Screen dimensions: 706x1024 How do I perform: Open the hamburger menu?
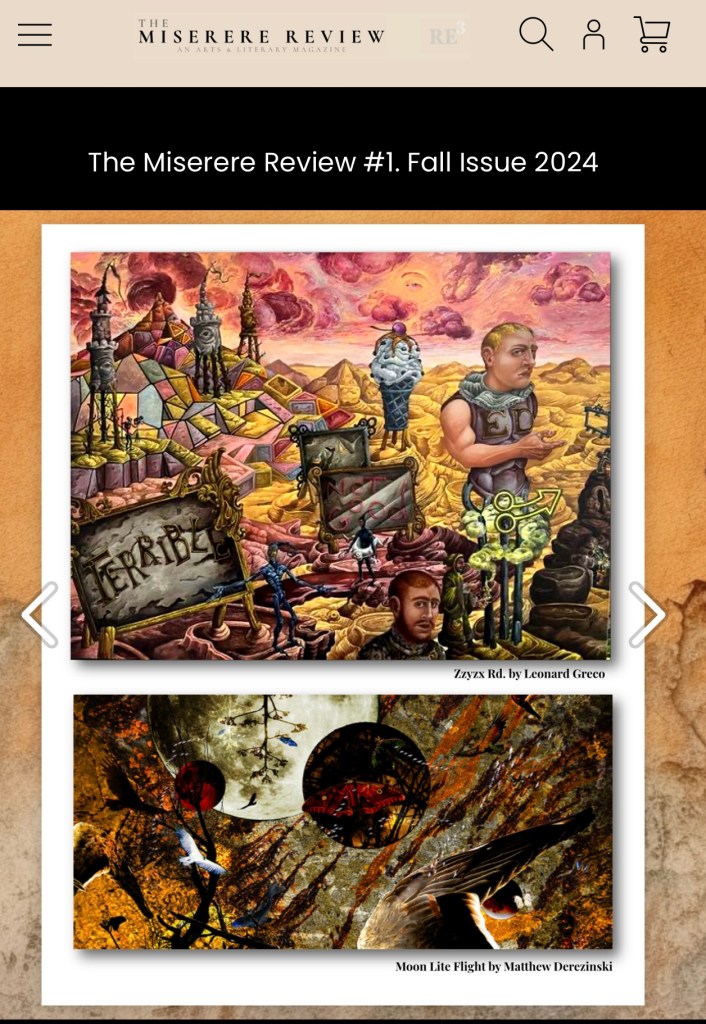tap(35, 35)
